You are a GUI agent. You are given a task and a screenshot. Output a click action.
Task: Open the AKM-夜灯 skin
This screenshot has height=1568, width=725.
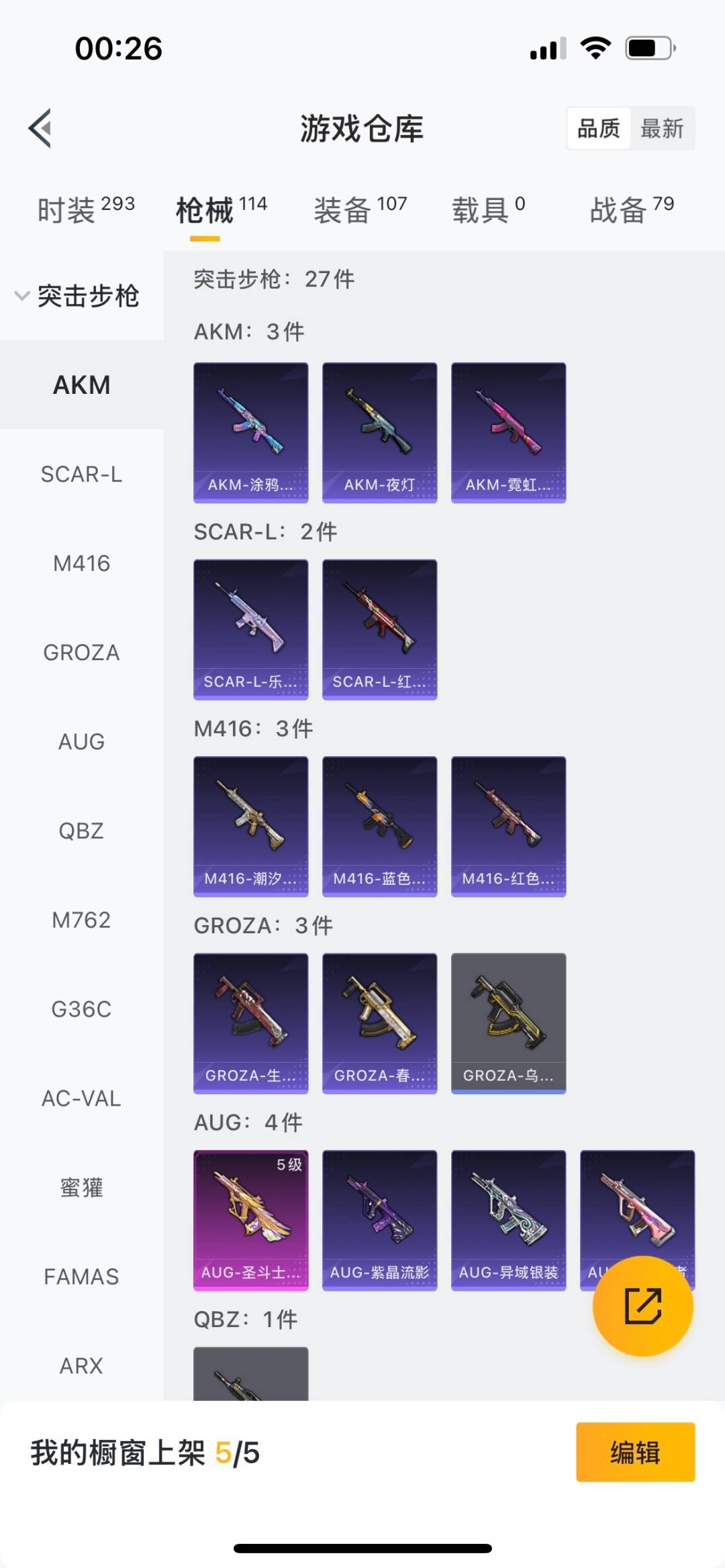tap(379, 432)
